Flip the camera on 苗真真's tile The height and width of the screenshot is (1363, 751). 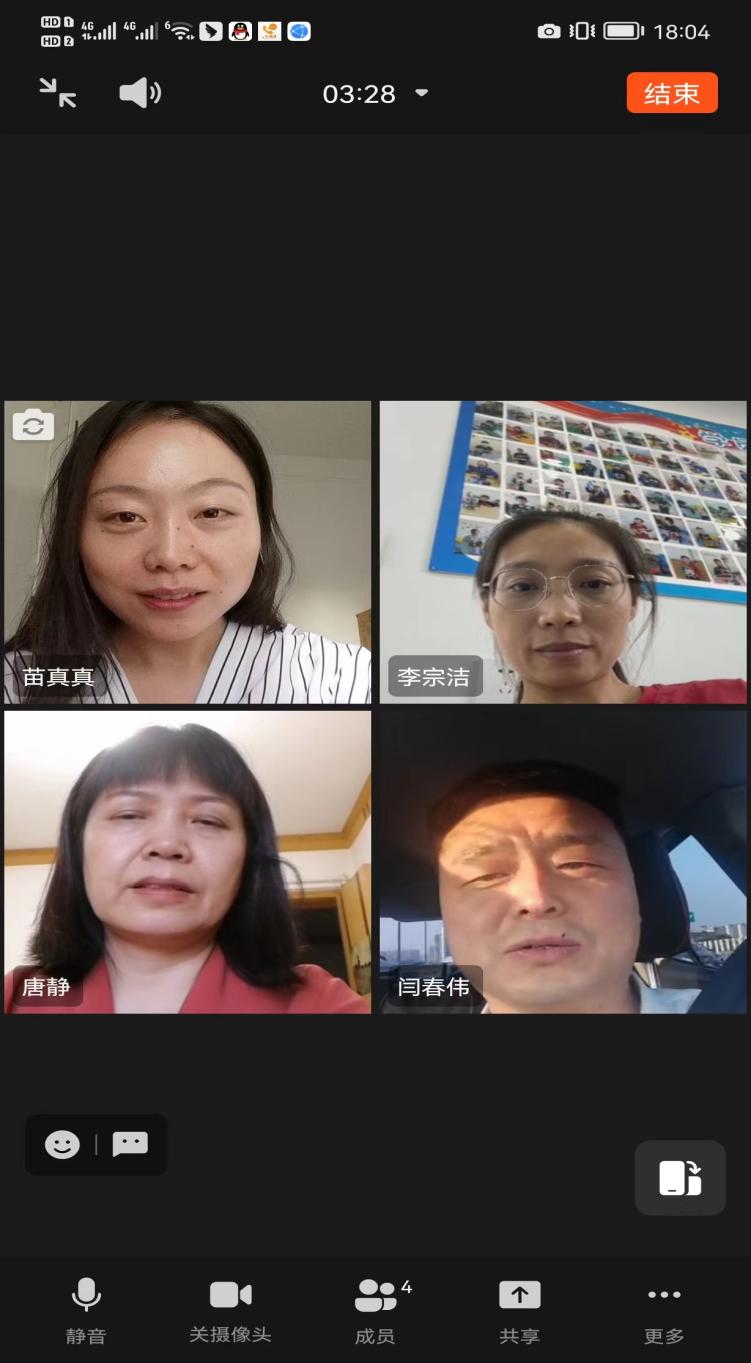(x=33, y=425)
